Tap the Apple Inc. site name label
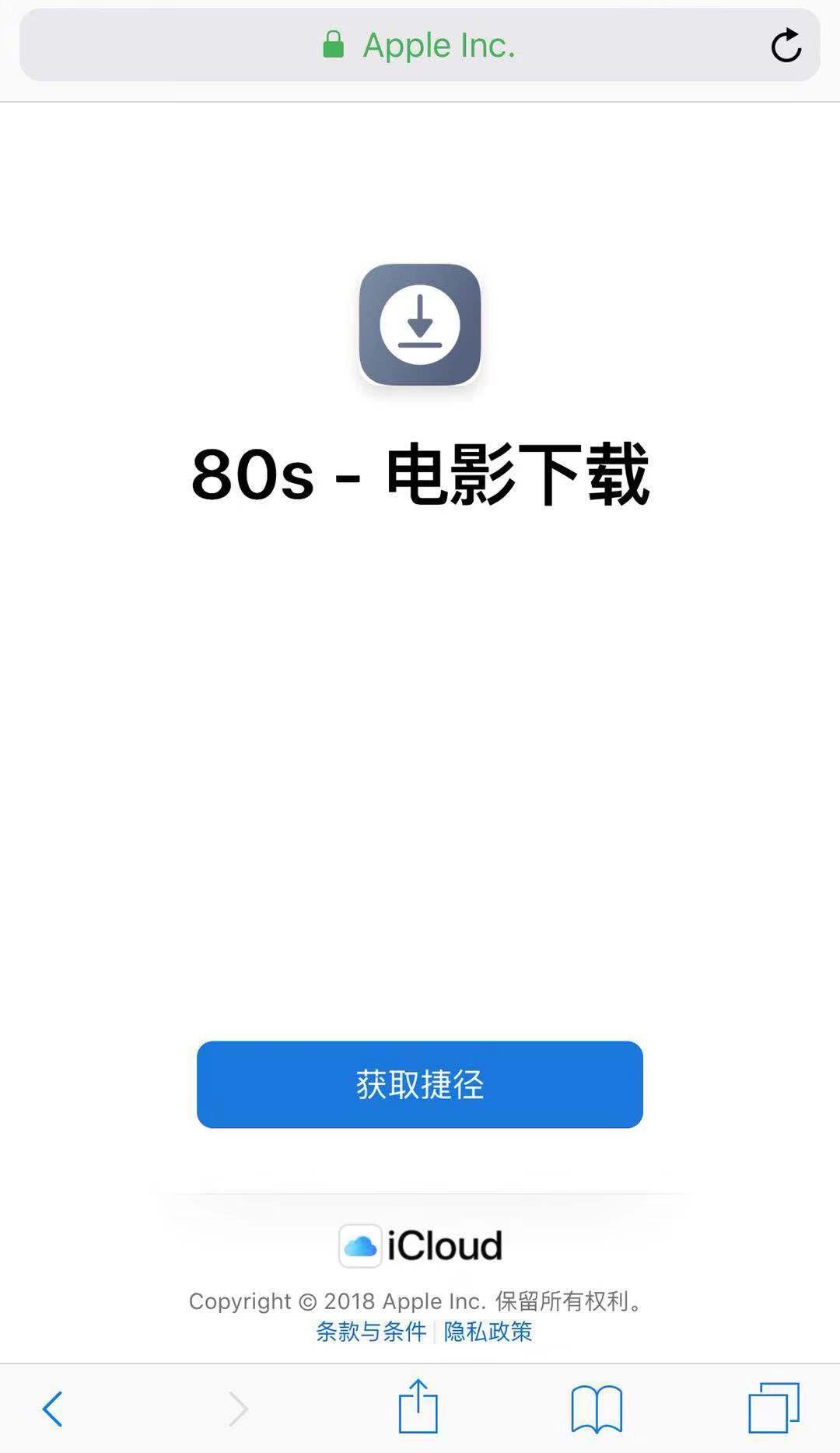The image size is (840, 1453). coord(441,44)
